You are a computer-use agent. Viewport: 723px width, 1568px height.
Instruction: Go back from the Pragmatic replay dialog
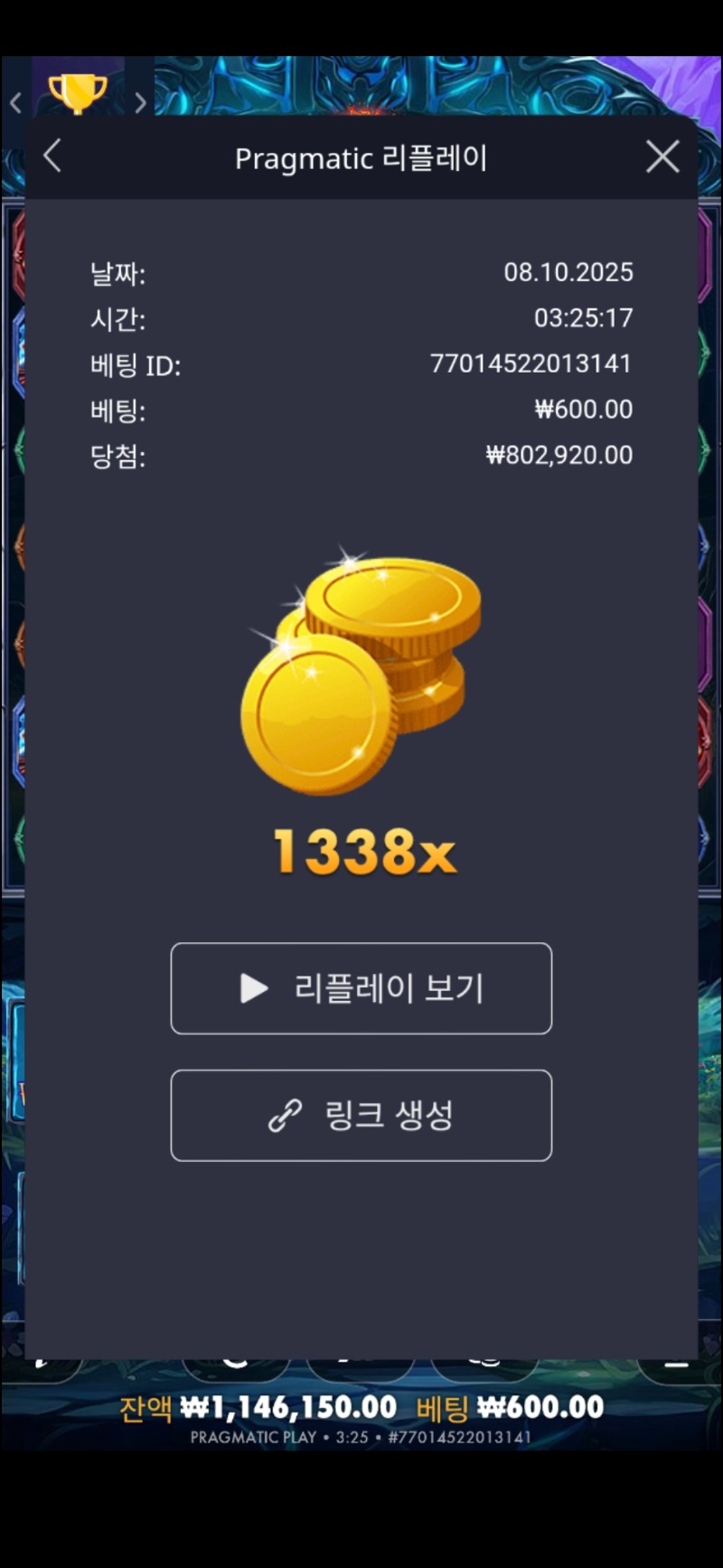tap(52, 156)
